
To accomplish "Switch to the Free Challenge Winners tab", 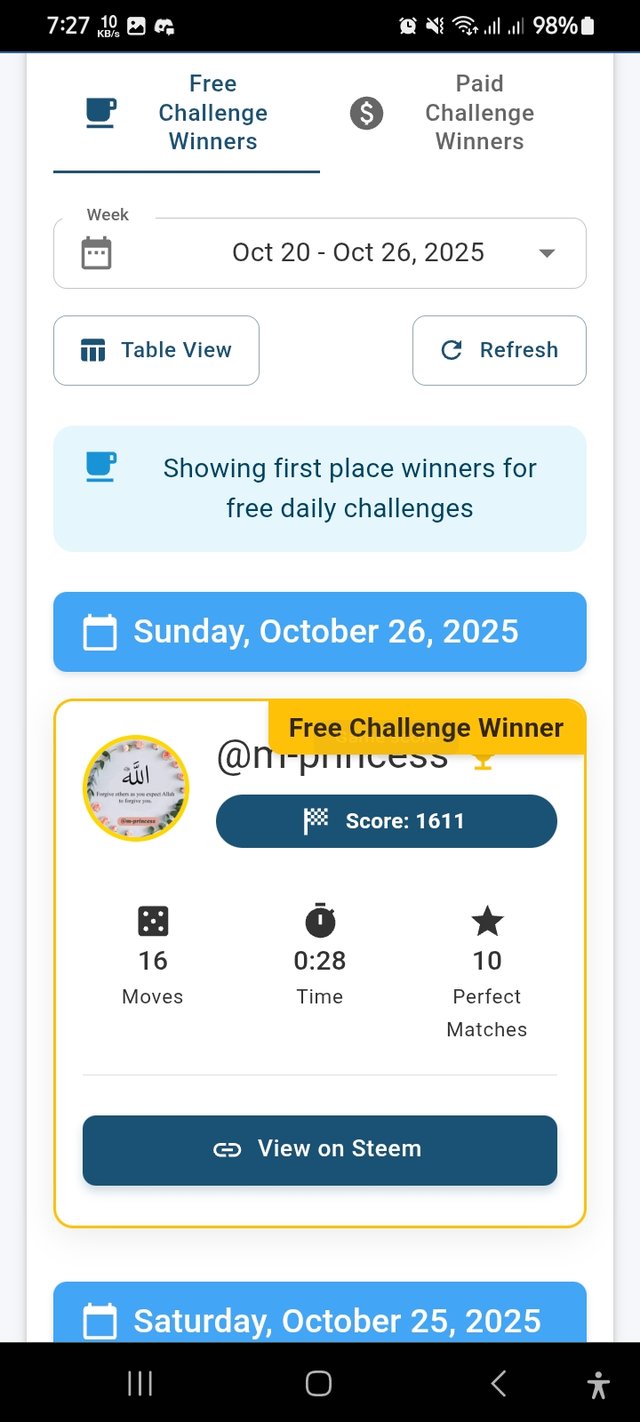I will click(186, 113).
